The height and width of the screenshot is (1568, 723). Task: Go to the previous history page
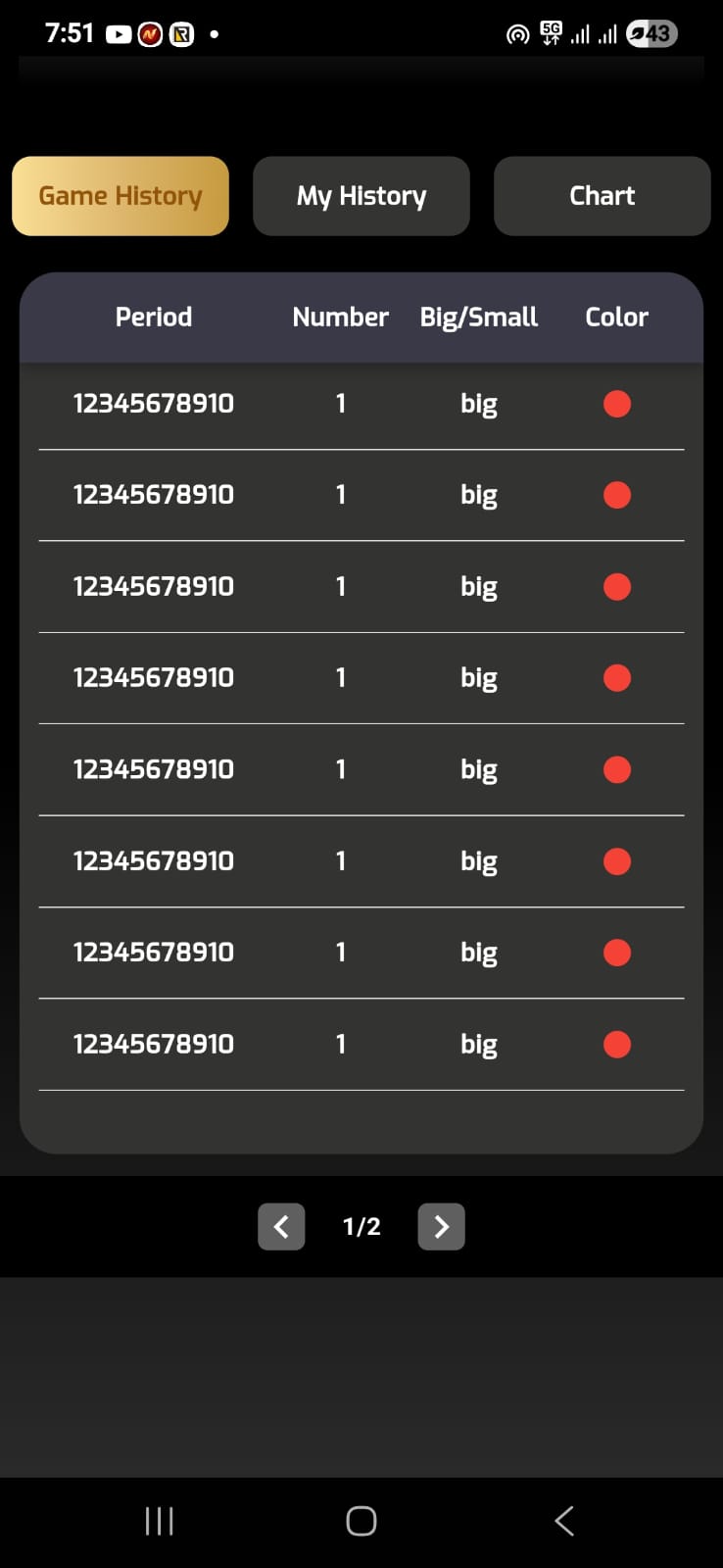click(281, 1227)
